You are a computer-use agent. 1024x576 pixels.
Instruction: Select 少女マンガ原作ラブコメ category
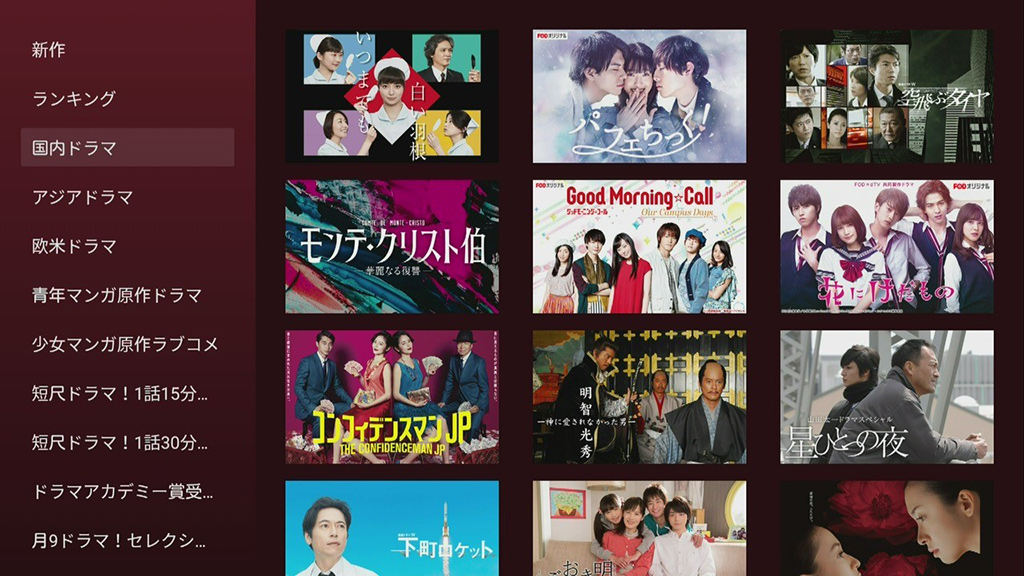pos(125,344)
